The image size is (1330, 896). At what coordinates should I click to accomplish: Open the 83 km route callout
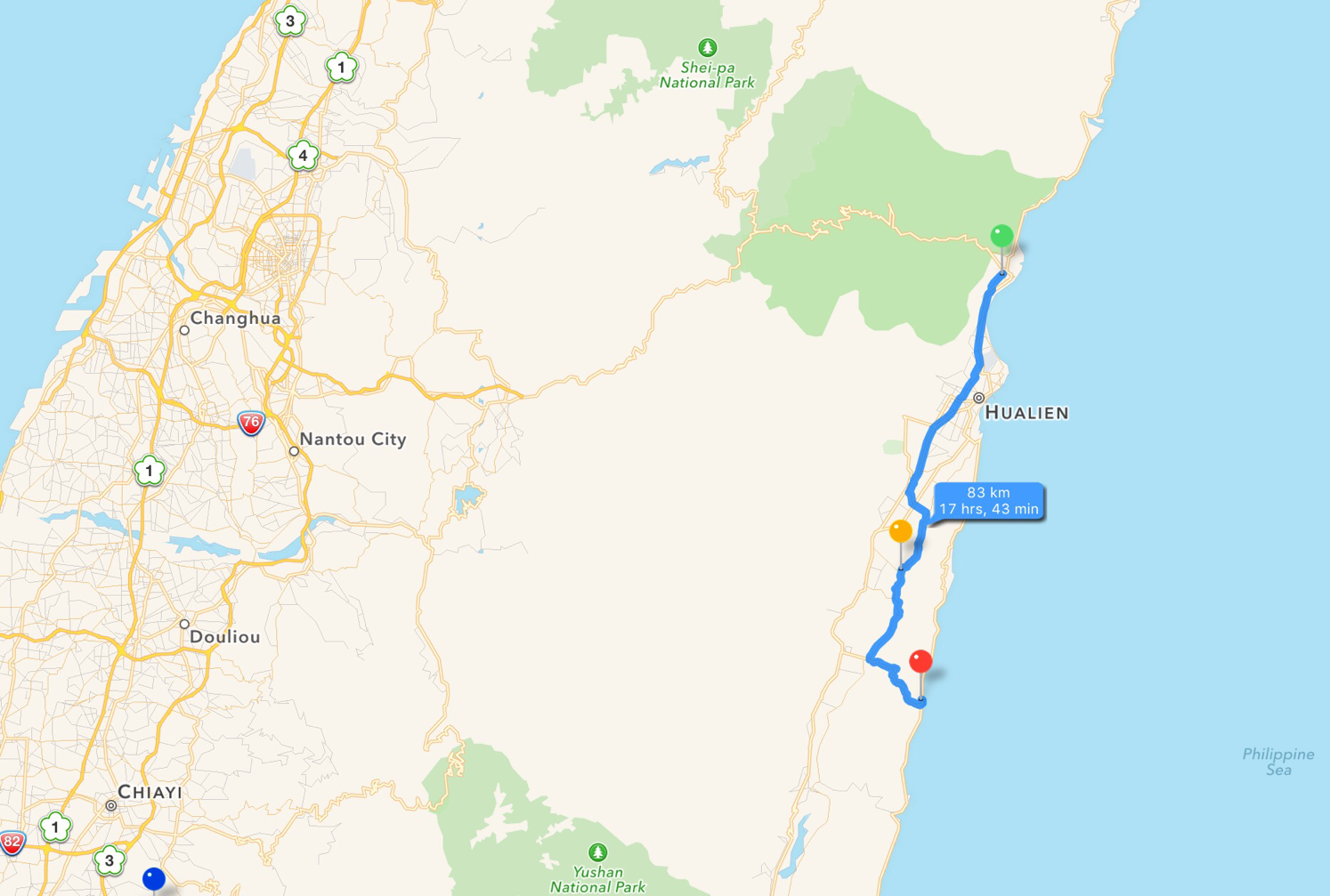tap(988, 501)
